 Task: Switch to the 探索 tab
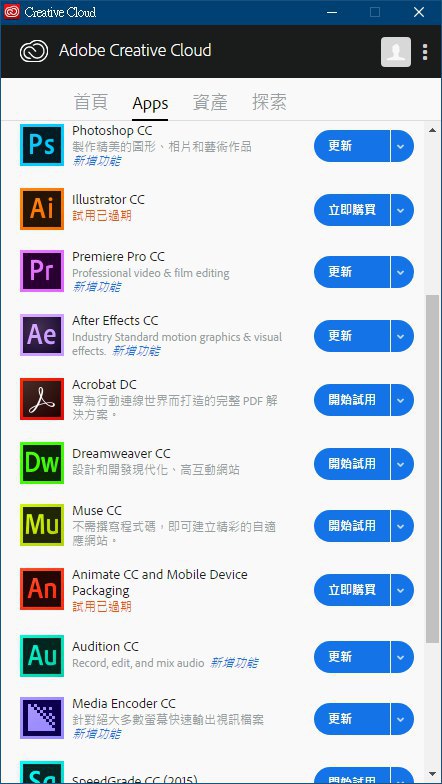click(270, 102)
